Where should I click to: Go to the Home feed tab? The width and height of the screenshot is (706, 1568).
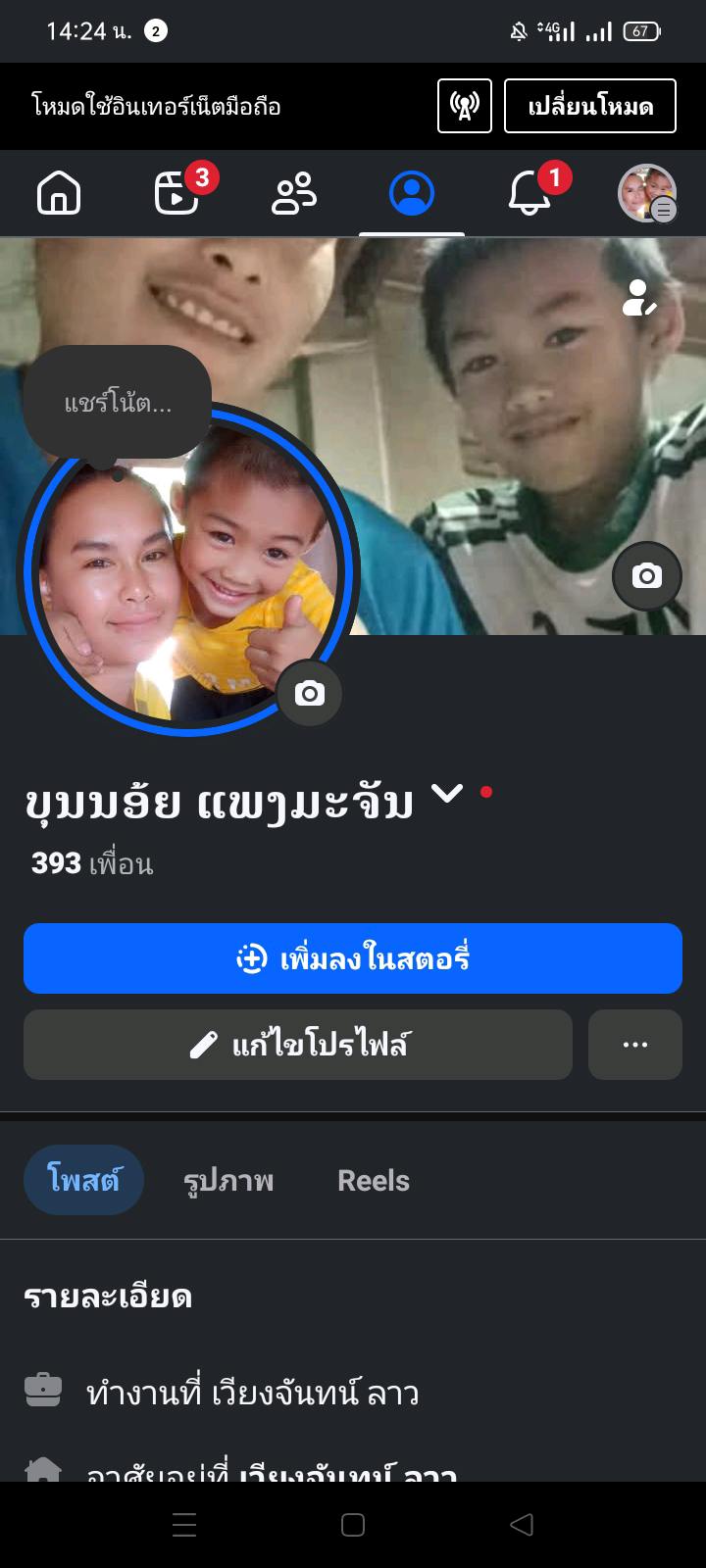(x=59, y=192)
